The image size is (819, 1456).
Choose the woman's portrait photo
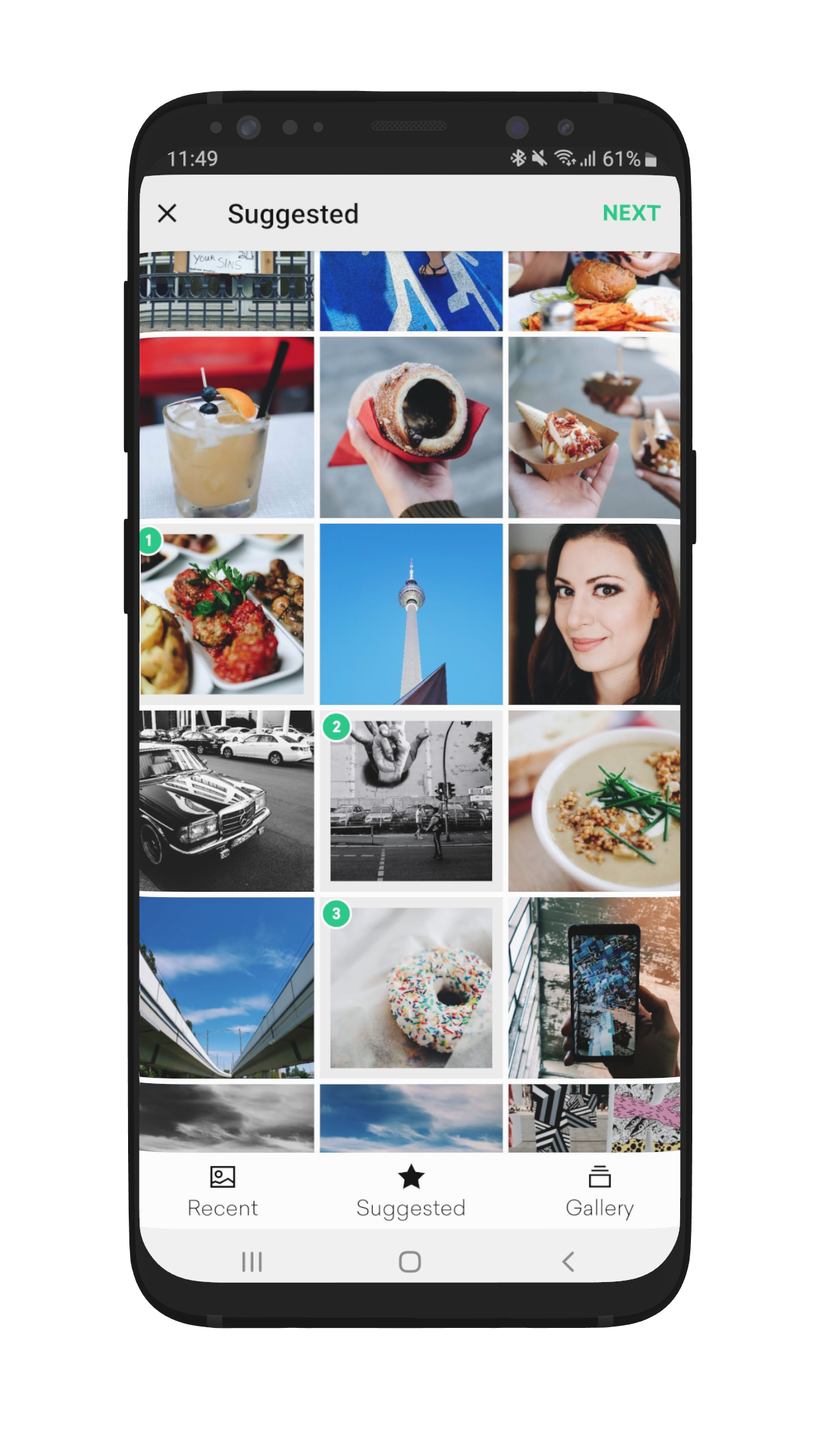594,614
